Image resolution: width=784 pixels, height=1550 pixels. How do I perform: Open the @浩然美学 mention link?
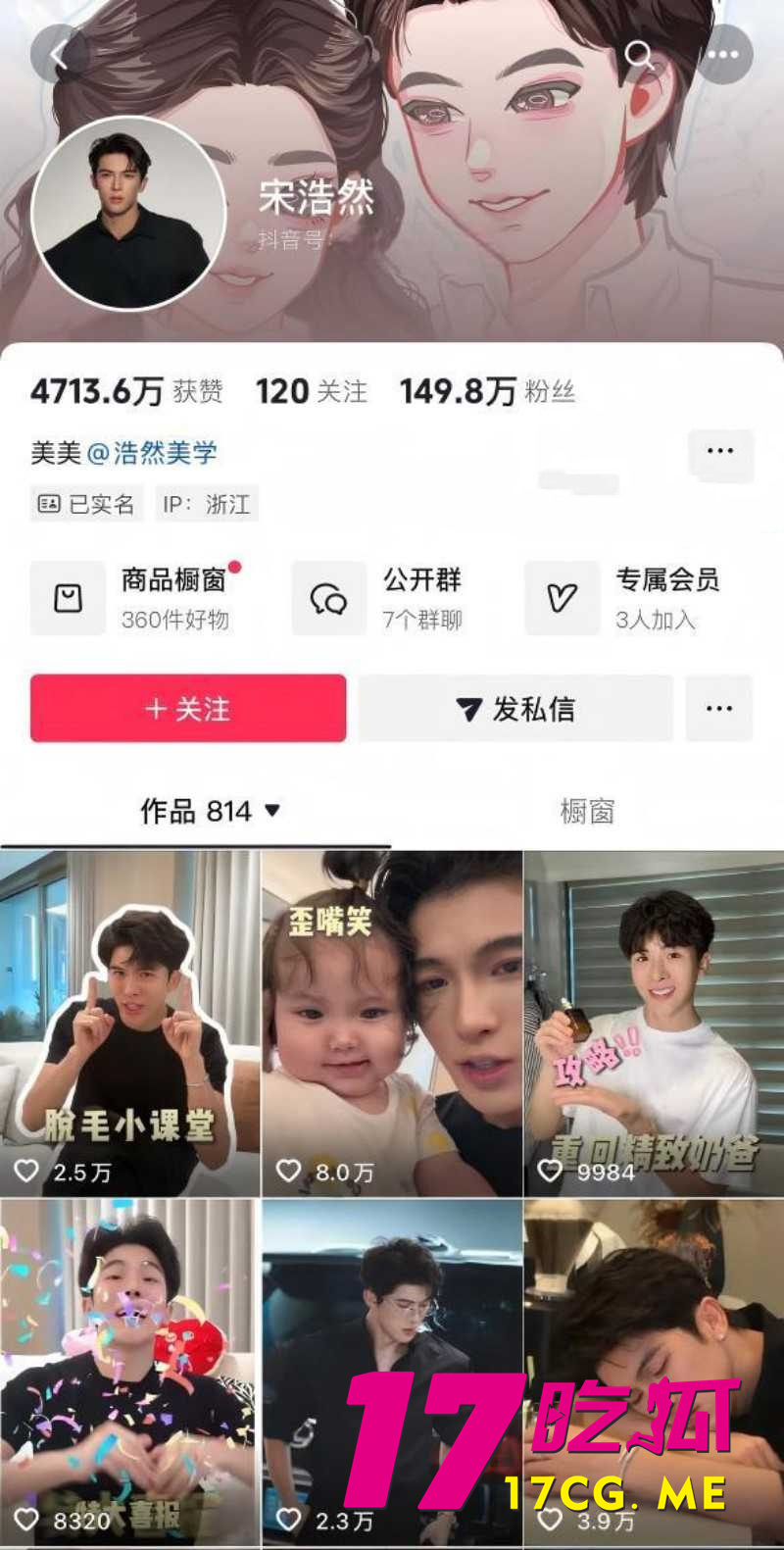(x=152, y=453)
